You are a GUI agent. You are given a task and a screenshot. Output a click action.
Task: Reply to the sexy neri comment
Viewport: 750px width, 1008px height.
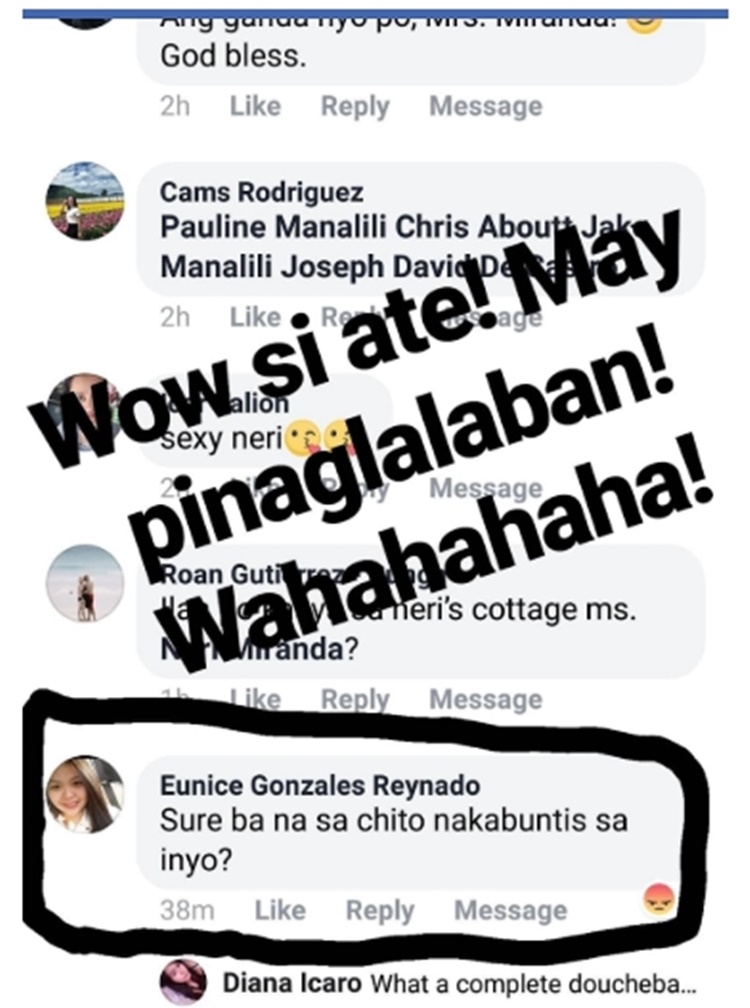[355, 489]
